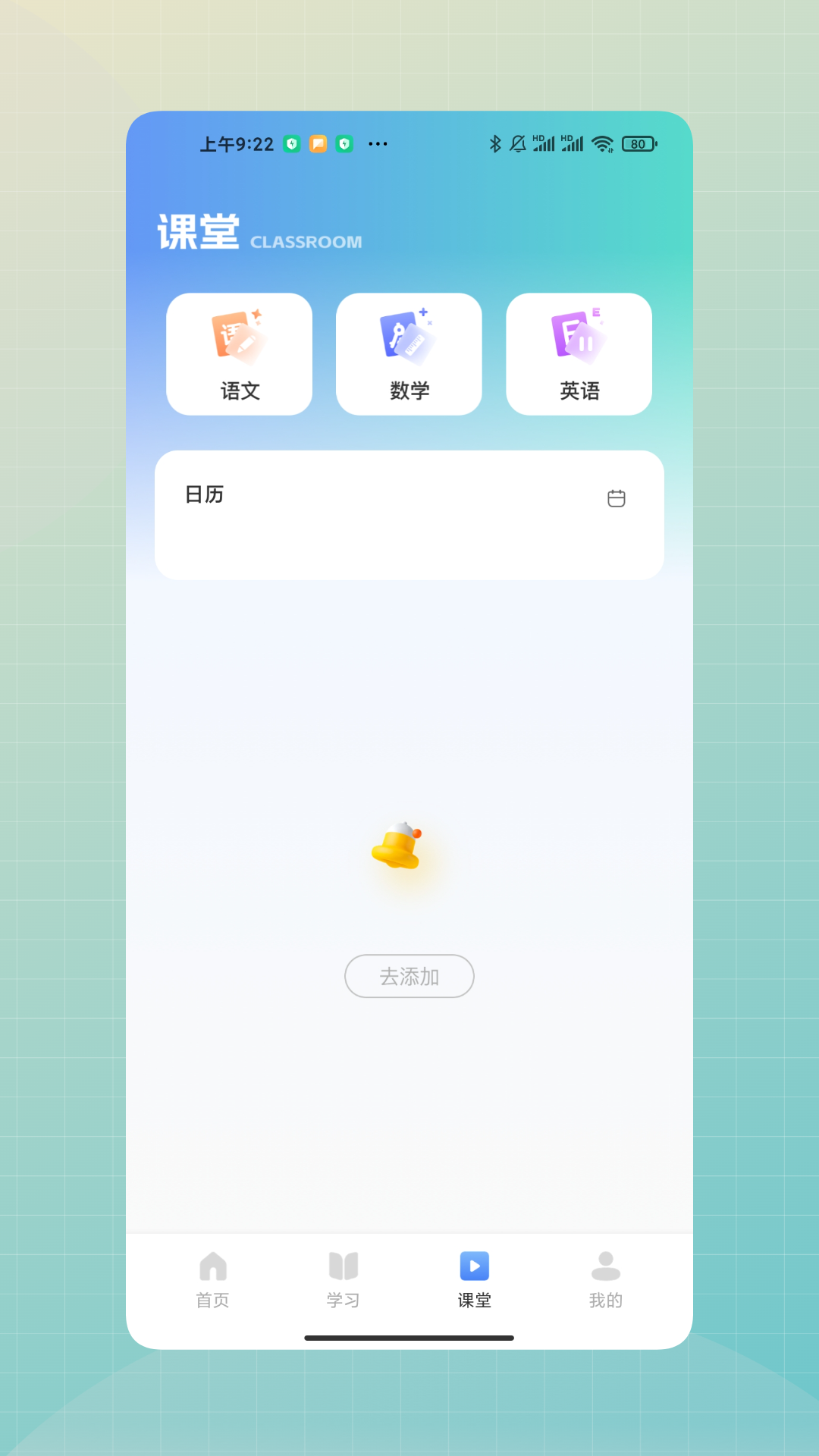Click the 日历 calendar card

(x=409, y=514)
